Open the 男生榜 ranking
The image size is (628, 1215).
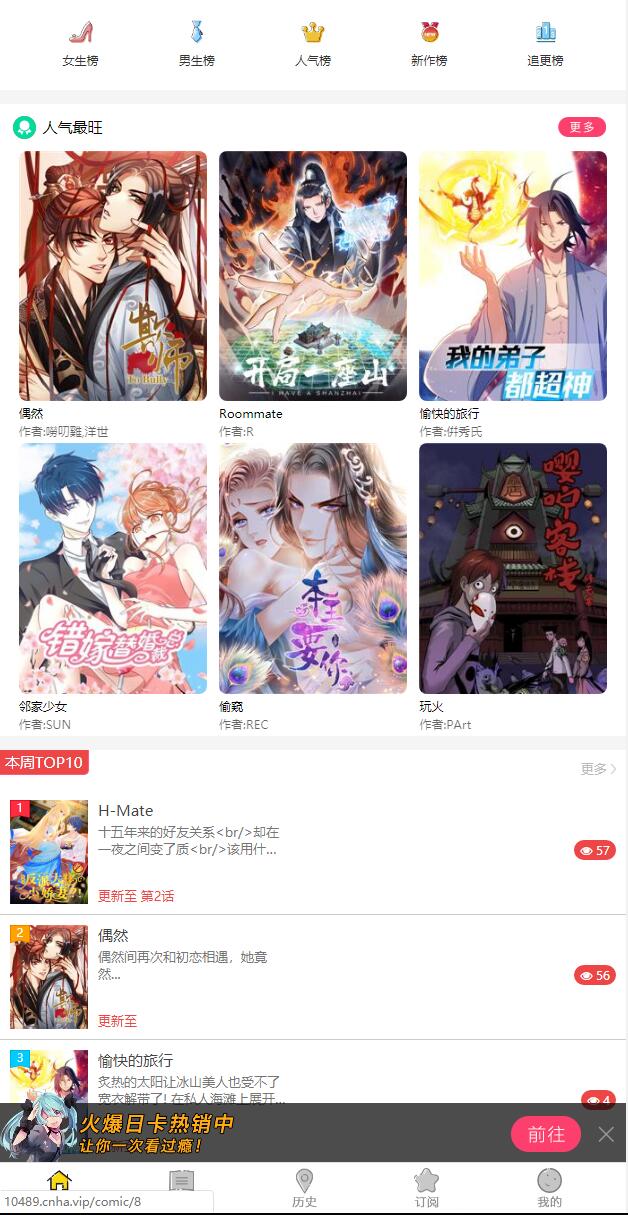click(x=197, y=43)
